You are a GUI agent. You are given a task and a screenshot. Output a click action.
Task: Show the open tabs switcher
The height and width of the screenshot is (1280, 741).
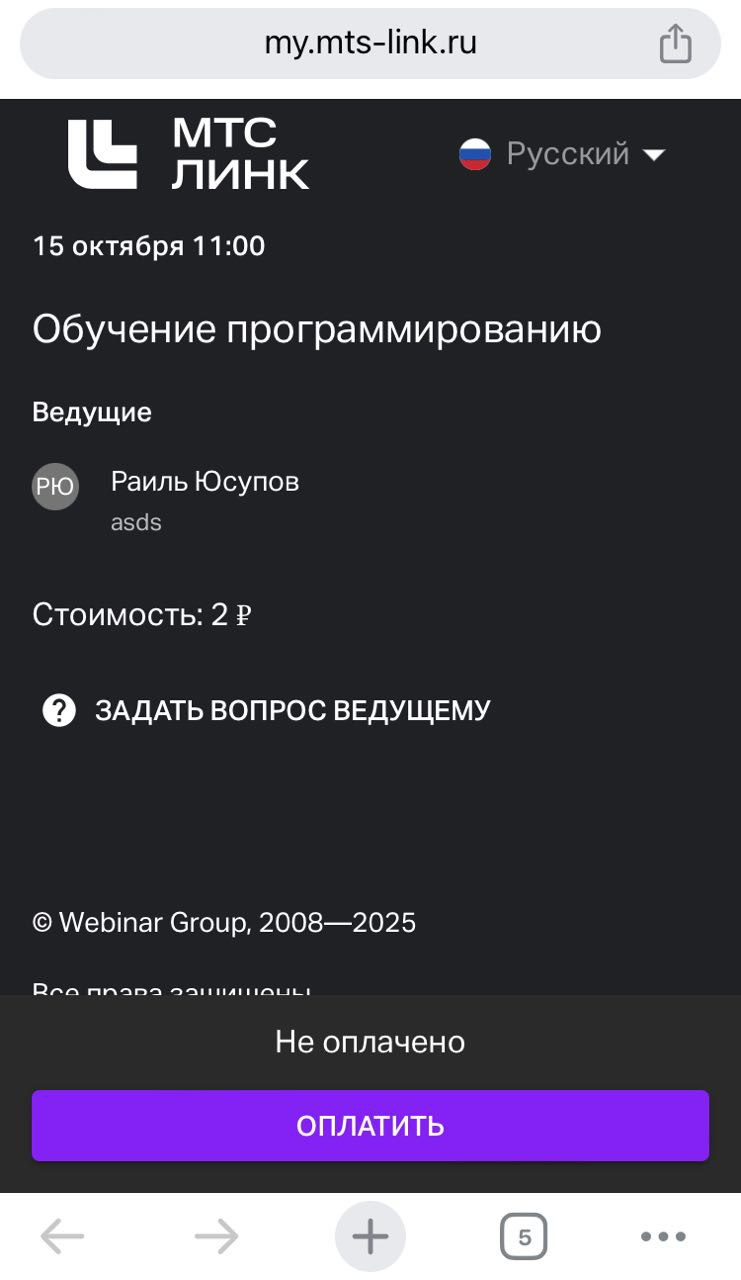pos(524,1238)
